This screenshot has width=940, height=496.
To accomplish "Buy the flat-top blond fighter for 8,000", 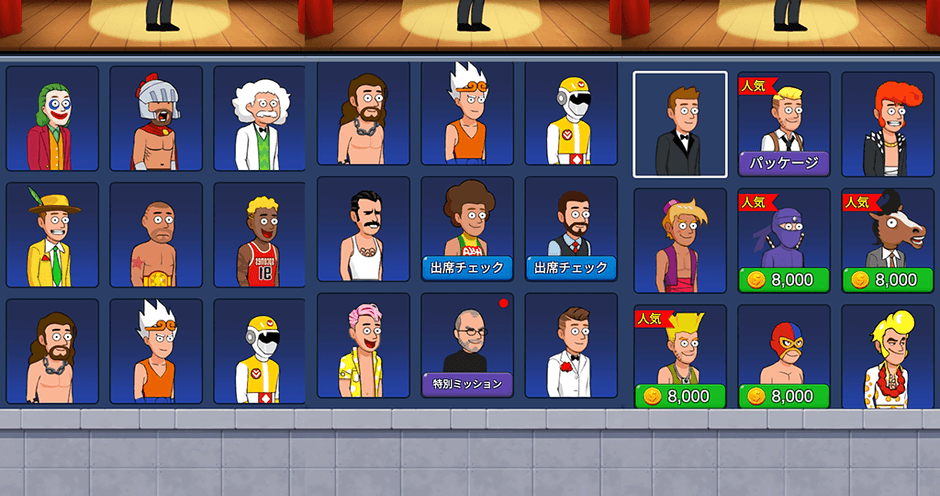I will pos(680,396).
